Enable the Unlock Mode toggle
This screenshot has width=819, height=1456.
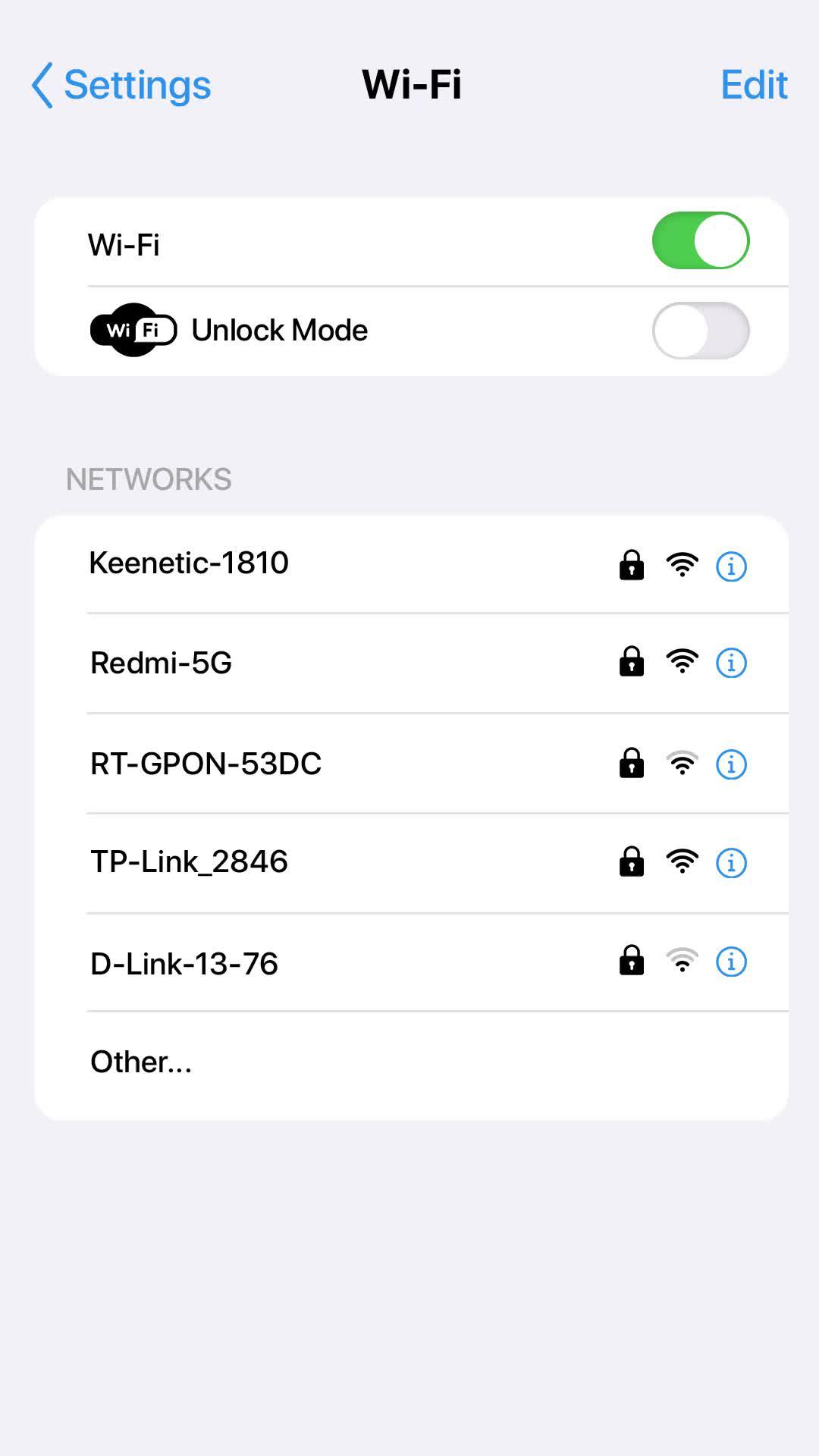701,331
